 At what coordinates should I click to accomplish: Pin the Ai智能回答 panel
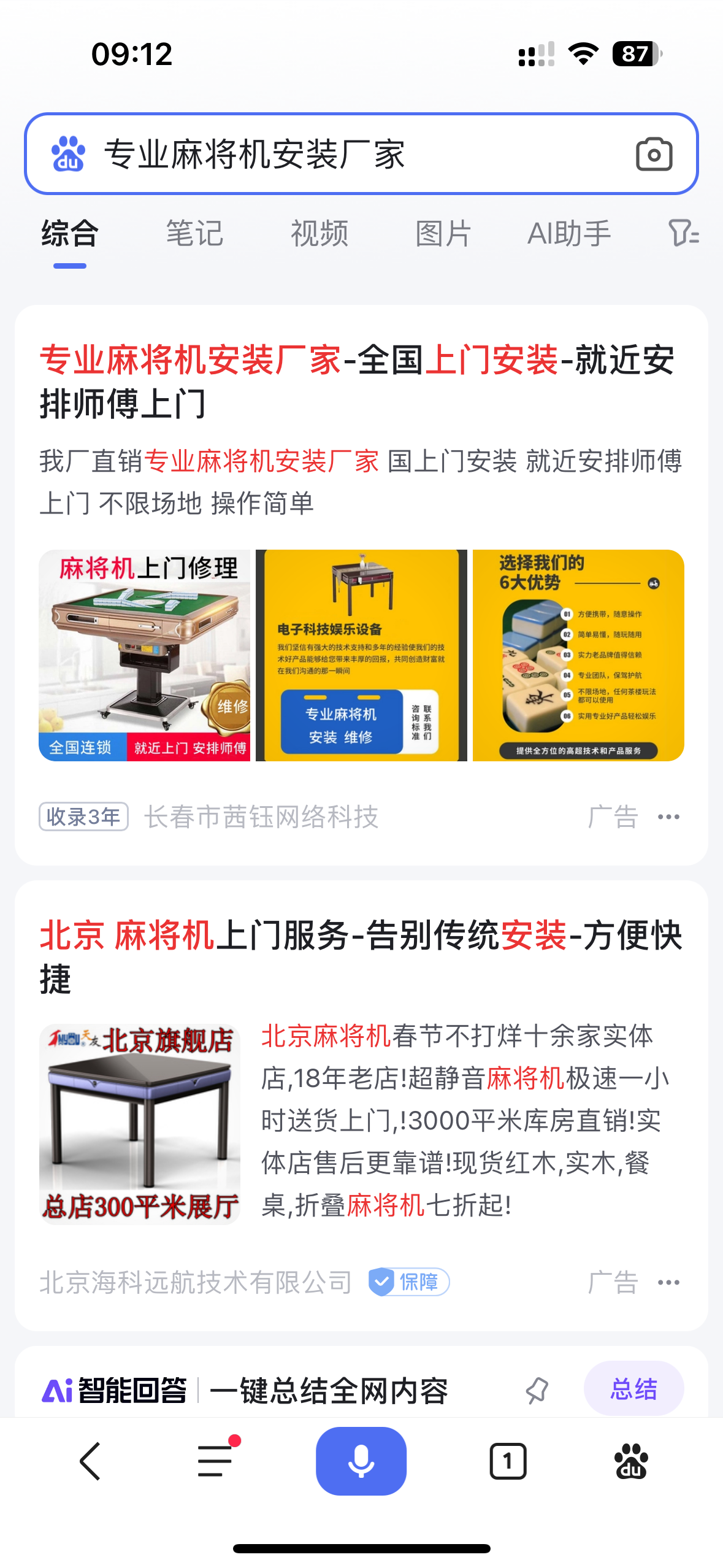[537, 1390]
